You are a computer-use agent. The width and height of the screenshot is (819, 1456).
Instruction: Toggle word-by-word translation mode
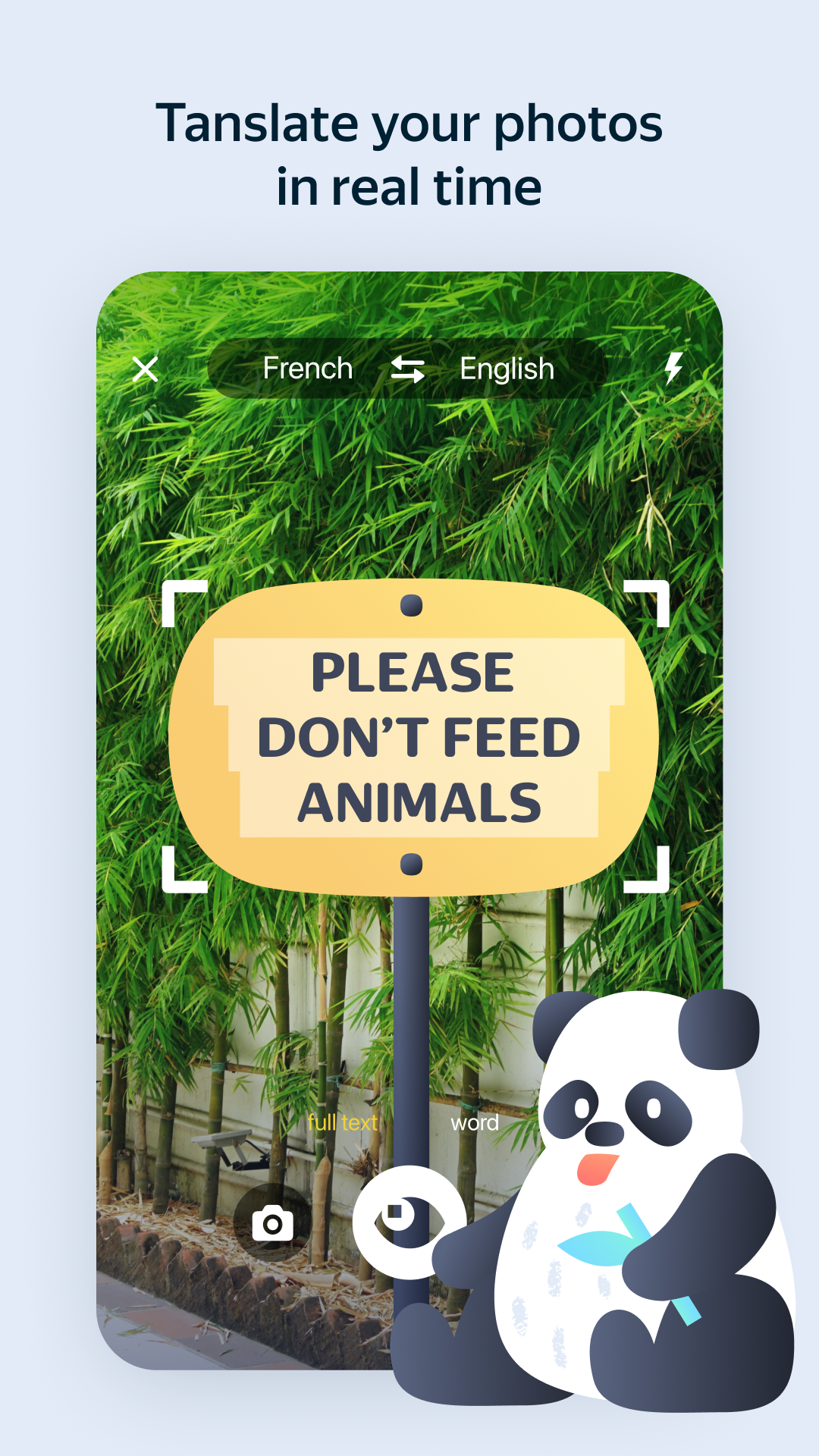[474, 1124]
